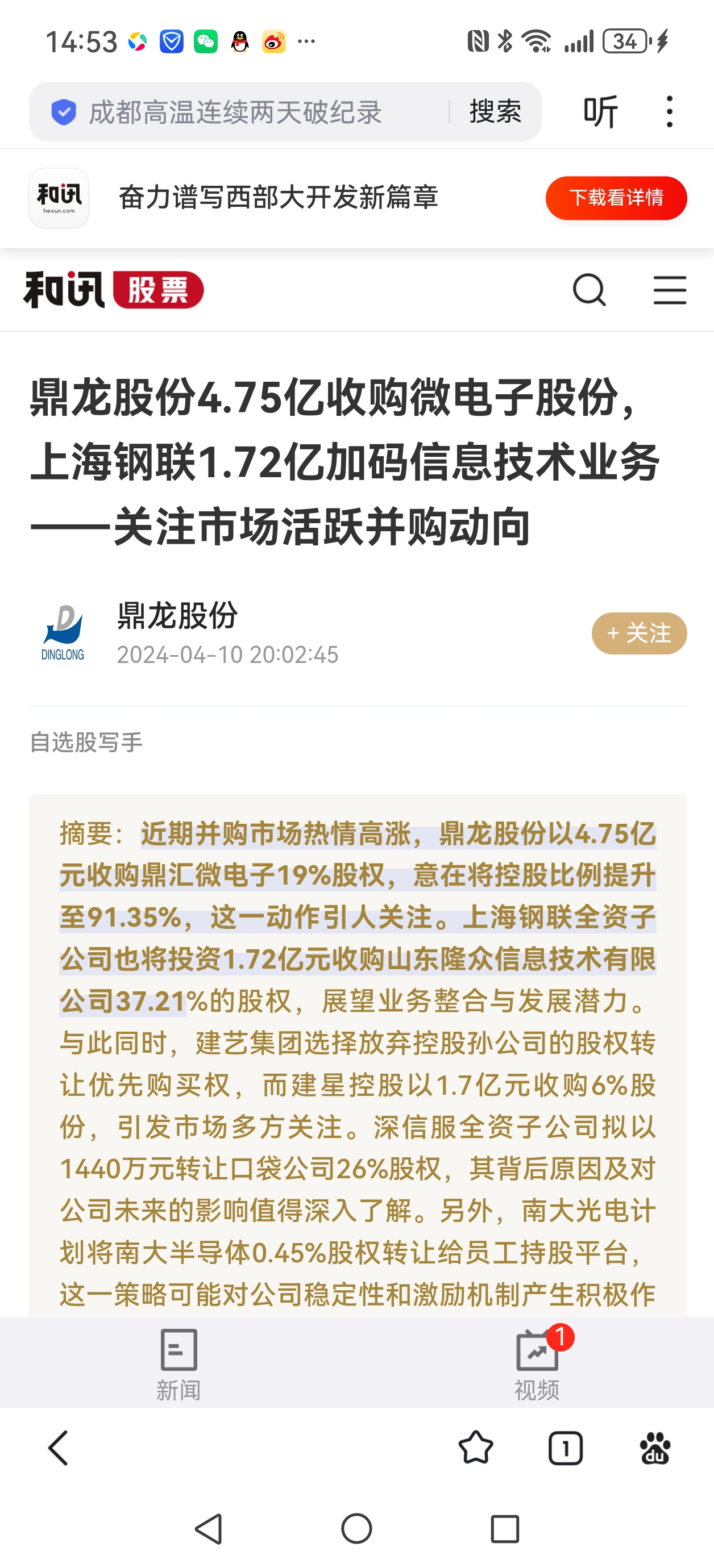Go back with the browser back arrow
Viewport: 714px width, 1568px height.
(59, 1448)
